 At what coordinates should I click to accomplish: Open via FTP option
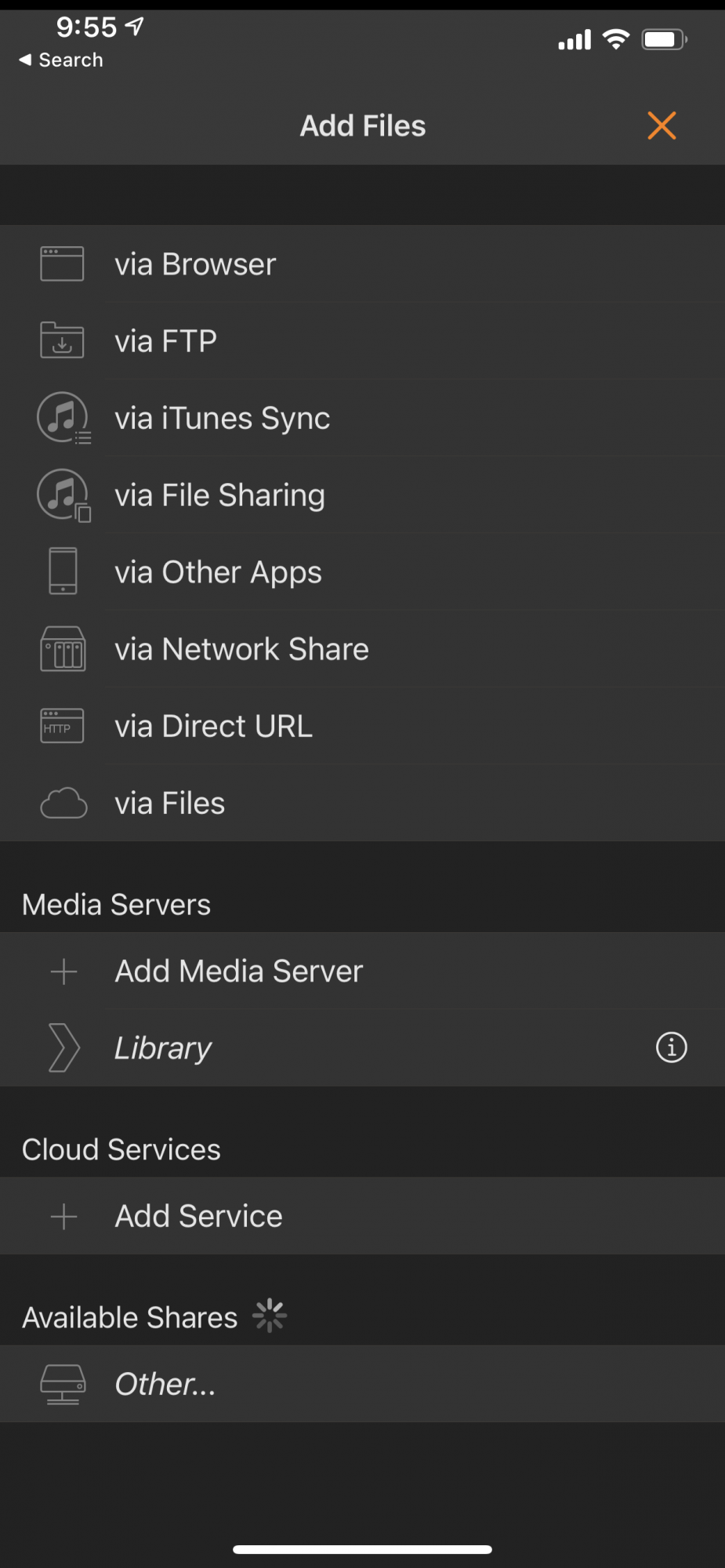click(x=166, y=341)
